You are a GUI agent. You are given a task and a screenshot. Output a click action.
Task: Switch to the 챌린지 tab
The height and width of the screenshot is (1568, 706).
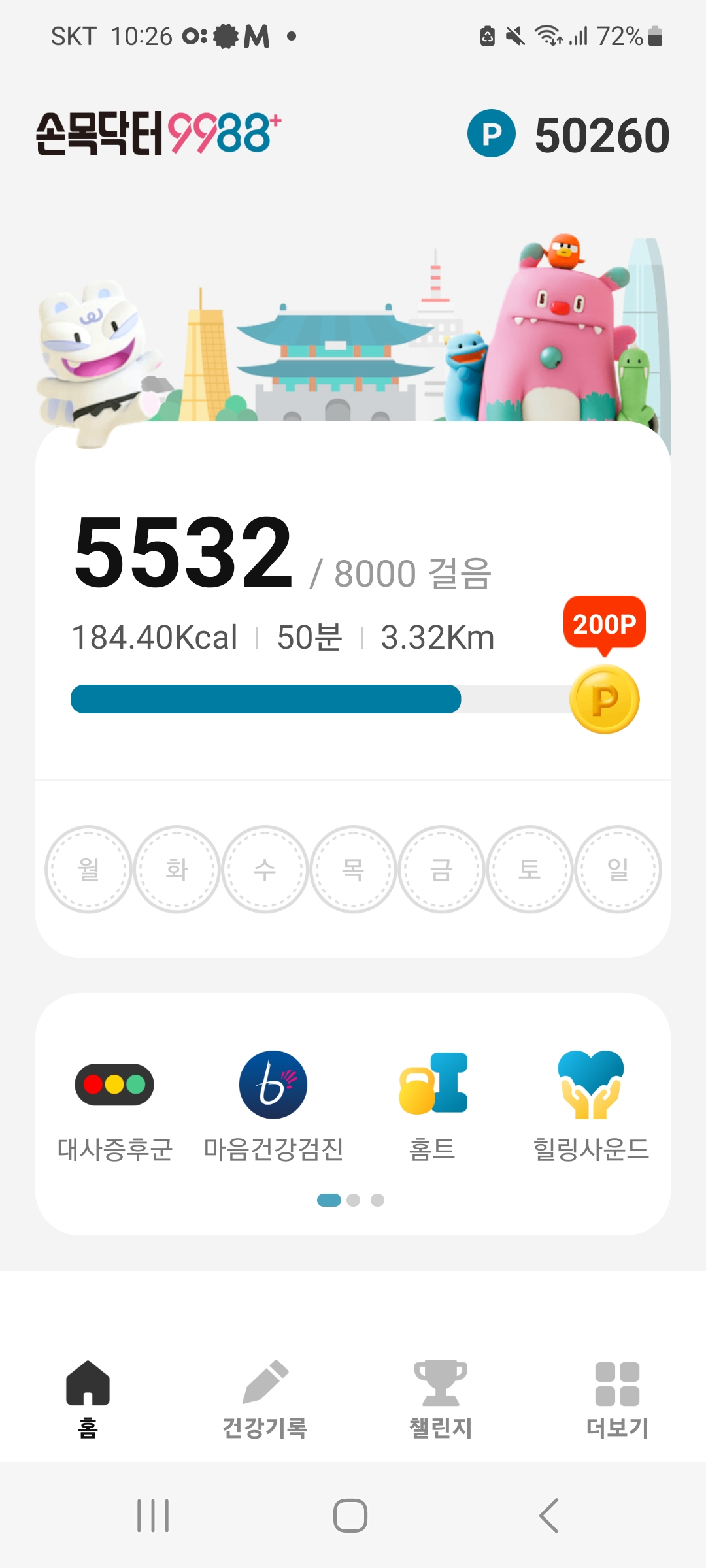tap(441, 1399)
